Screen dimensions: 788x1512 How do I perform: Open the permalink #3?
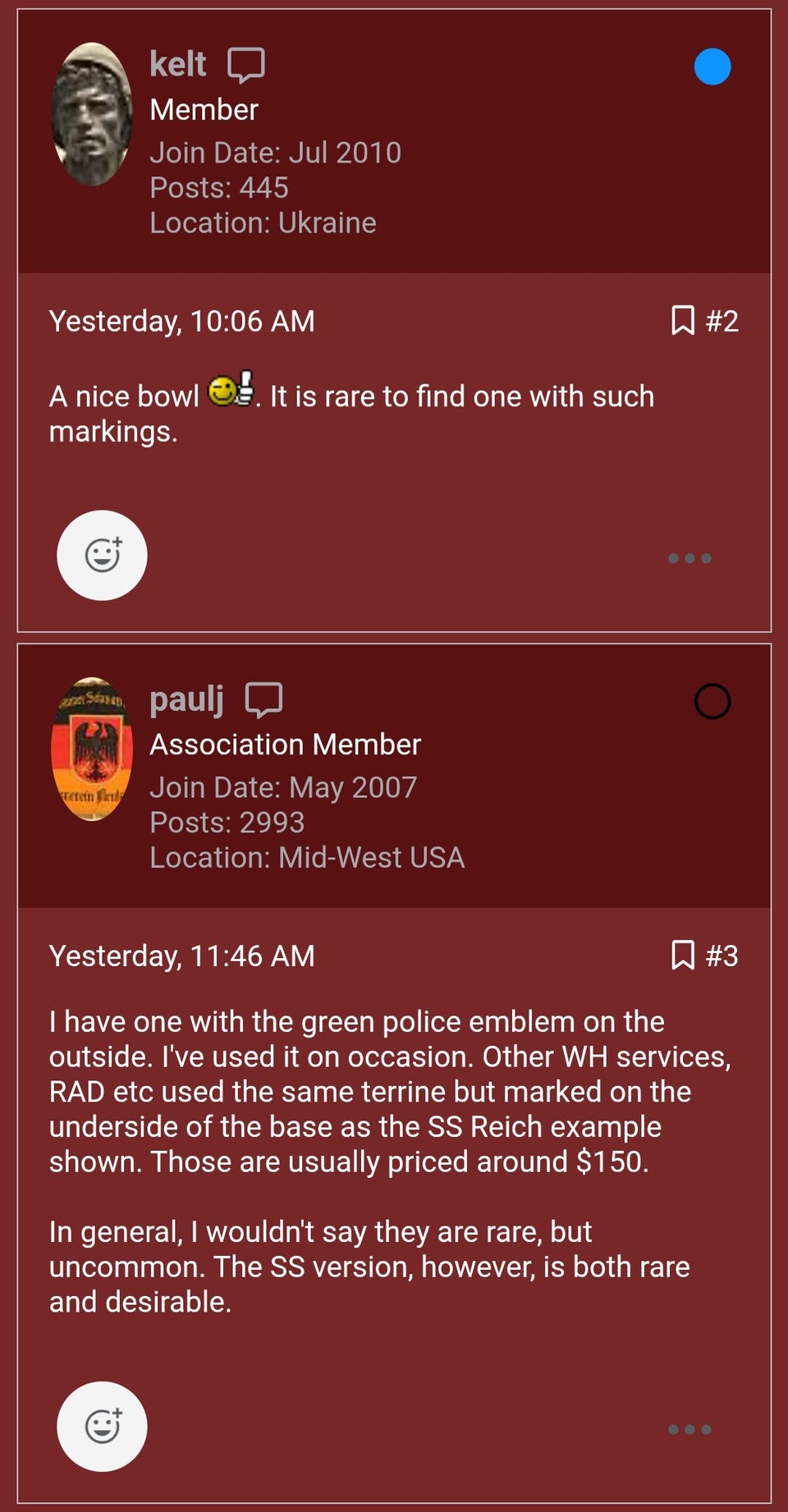pyautogui.click(x=722, y=955)
